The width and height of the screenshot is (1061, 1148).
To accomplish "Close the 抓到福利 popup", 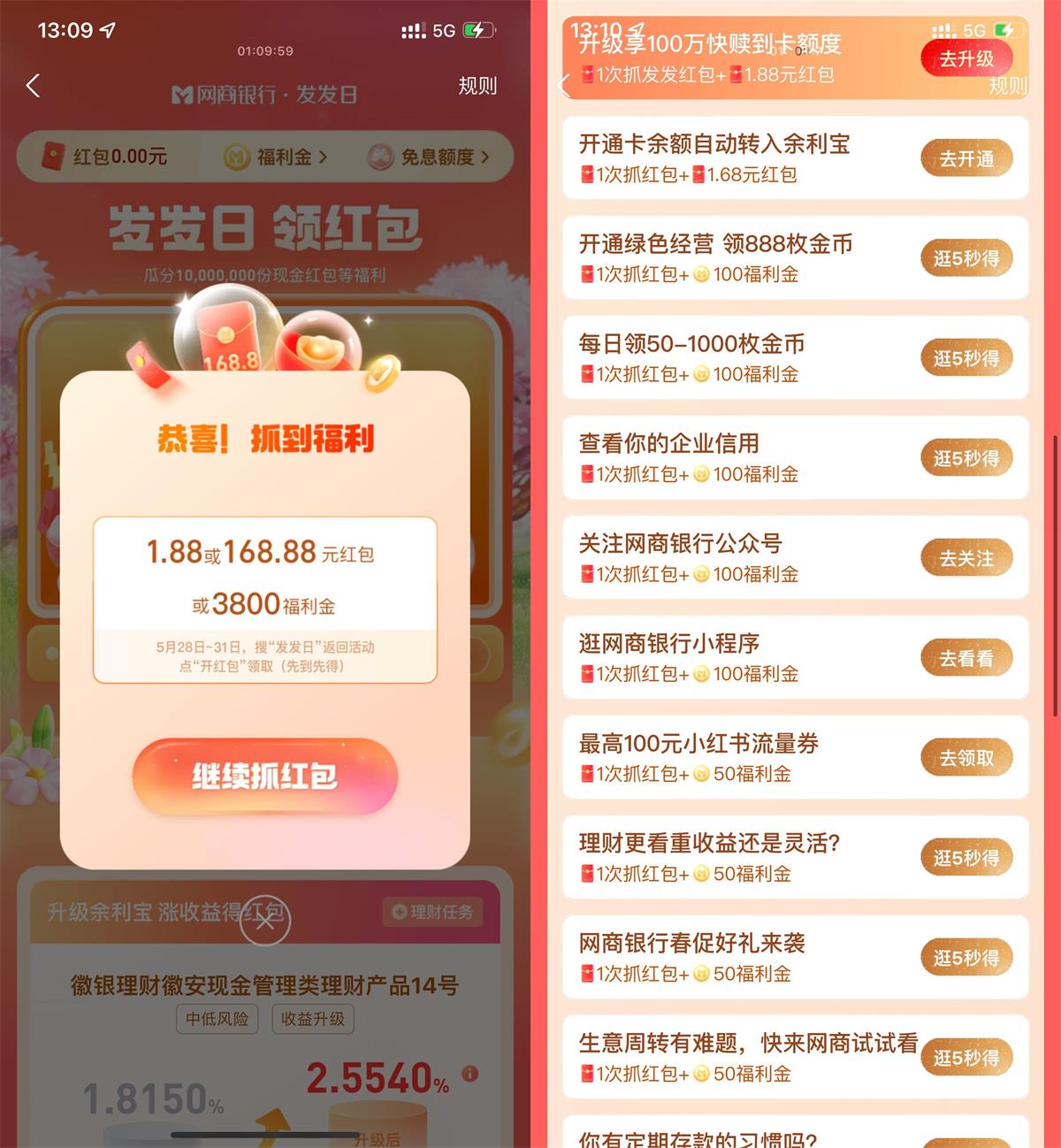I will point(264,920).
